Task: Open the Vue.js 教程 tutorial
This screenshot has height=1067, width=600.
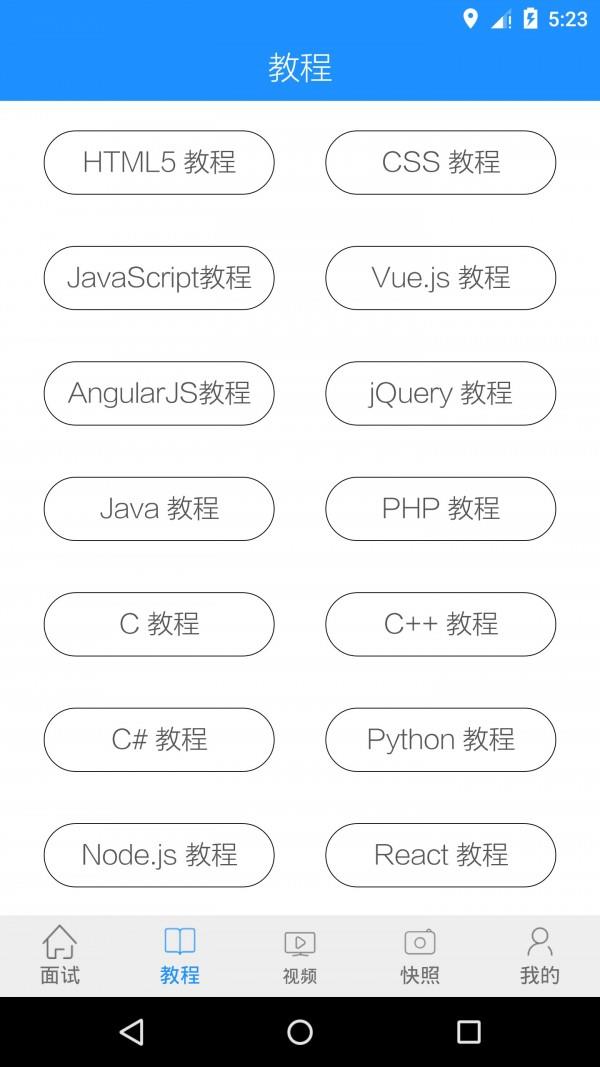Action: point(441,278)
